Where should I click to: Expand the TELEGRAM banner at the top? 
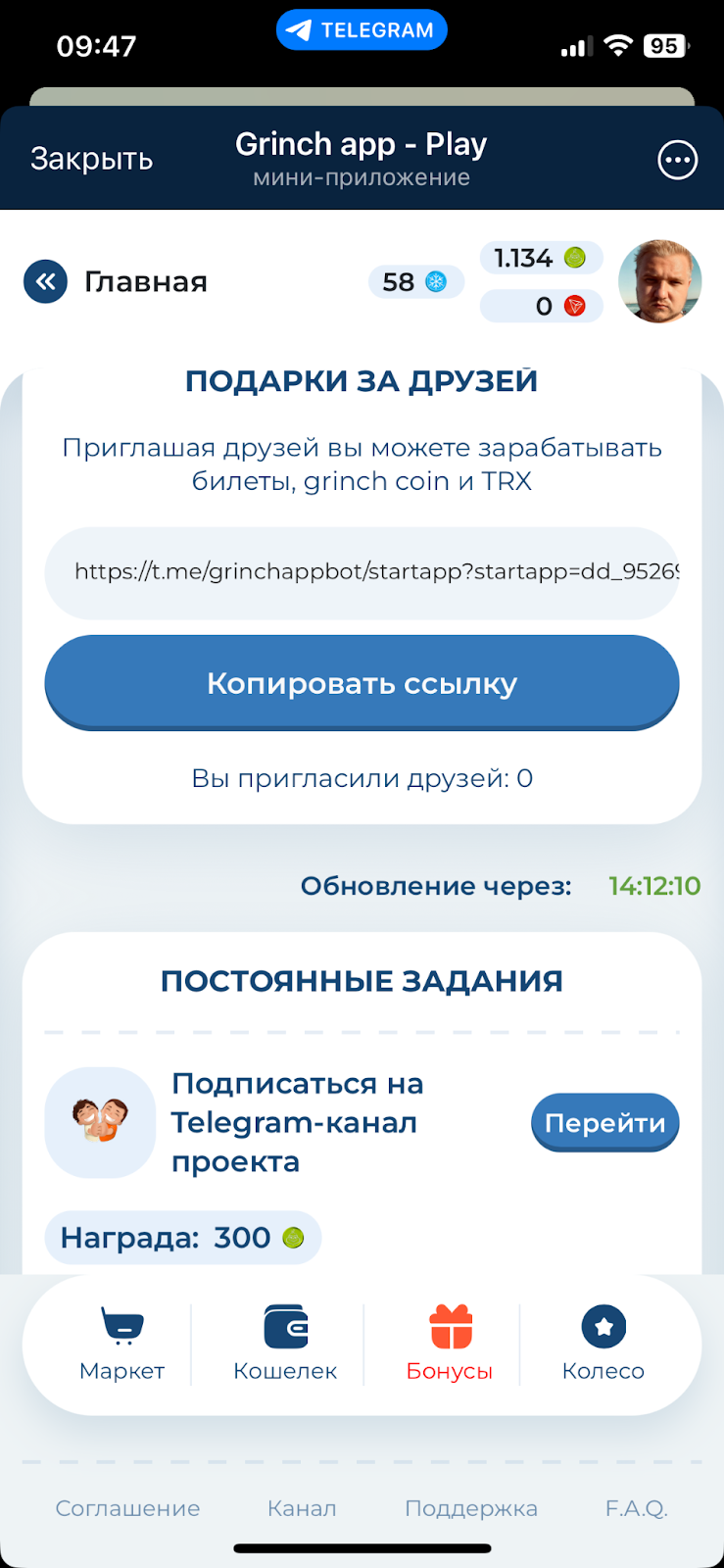coord(362,29)
